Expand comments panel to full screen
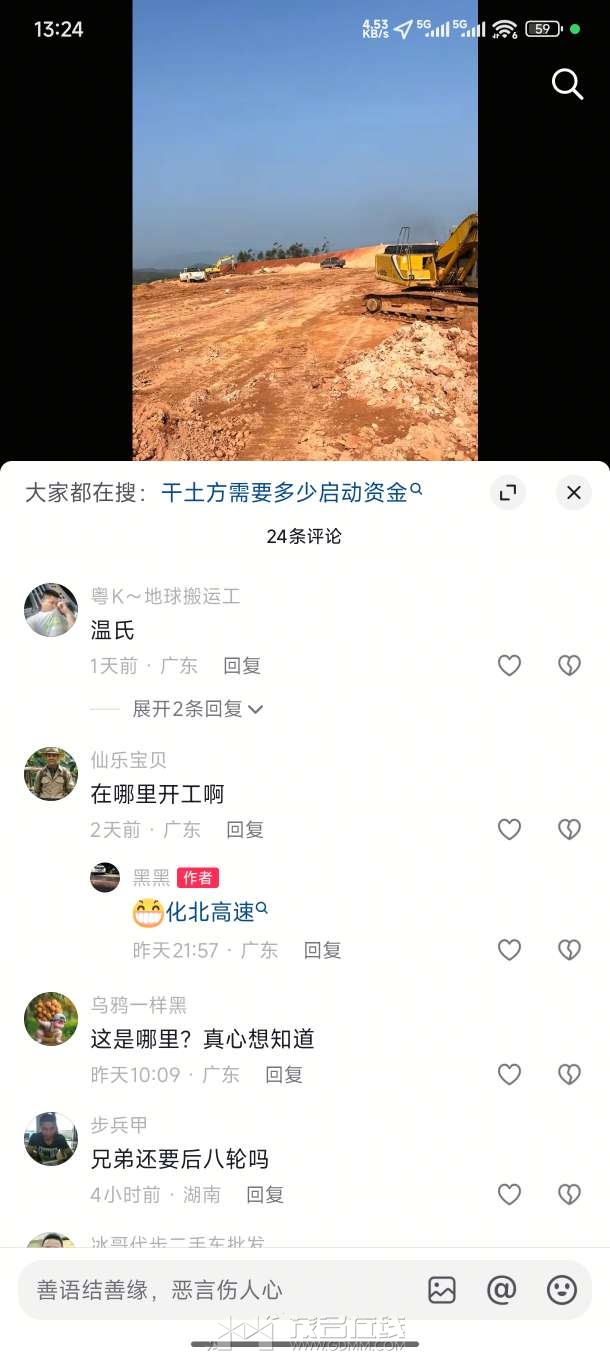 point(508,492)
